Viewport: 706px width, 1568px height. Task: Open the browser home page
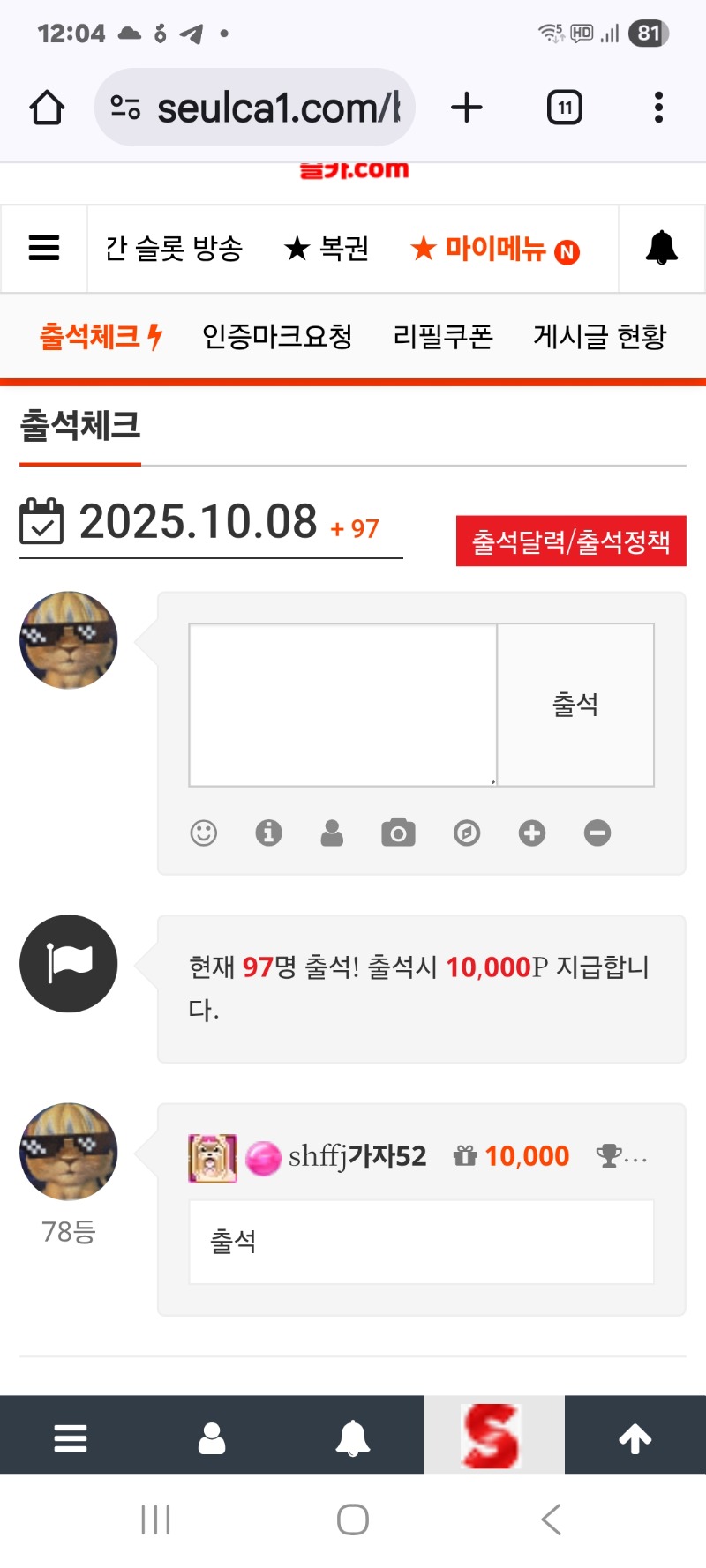(47, 108)
